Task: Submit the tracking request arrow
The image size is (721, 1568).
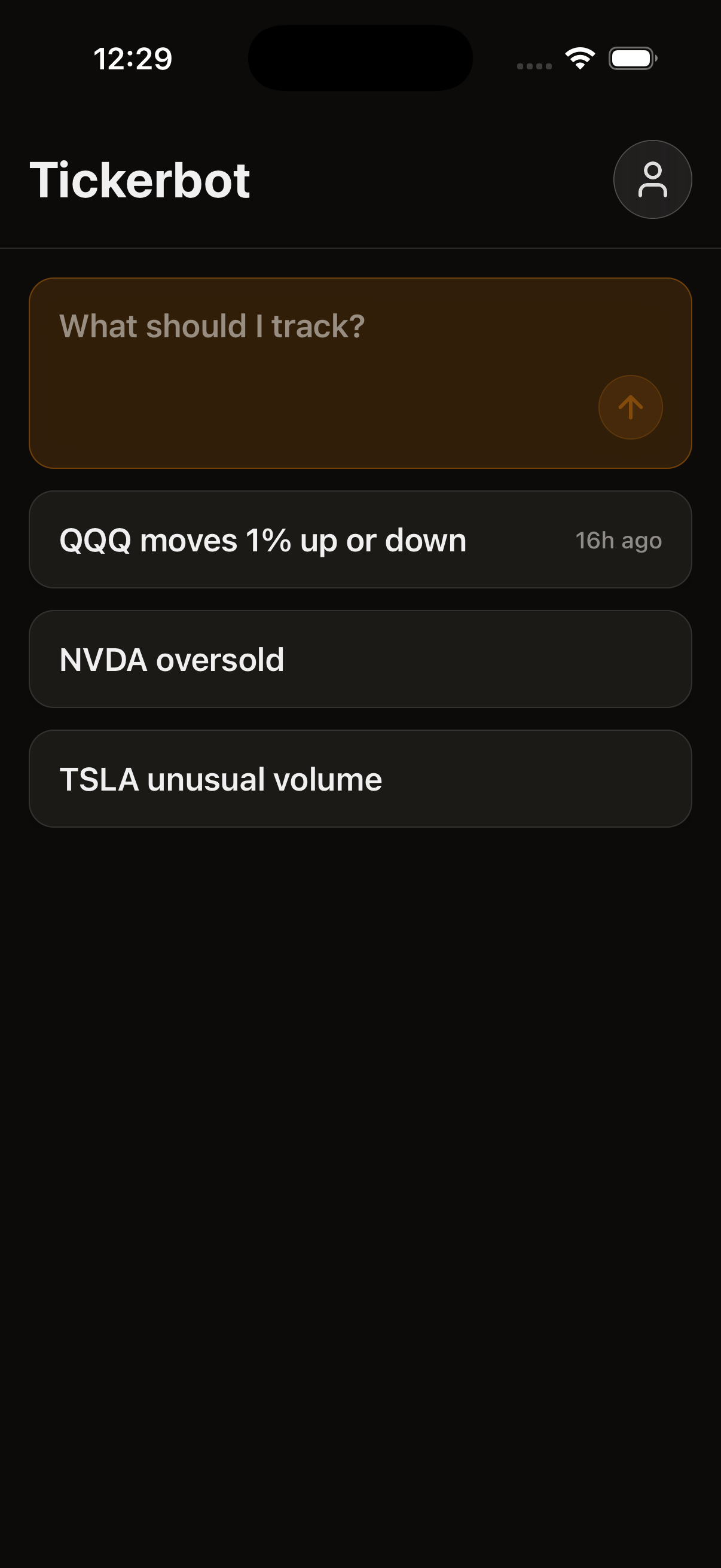Action: pos(630,407)
